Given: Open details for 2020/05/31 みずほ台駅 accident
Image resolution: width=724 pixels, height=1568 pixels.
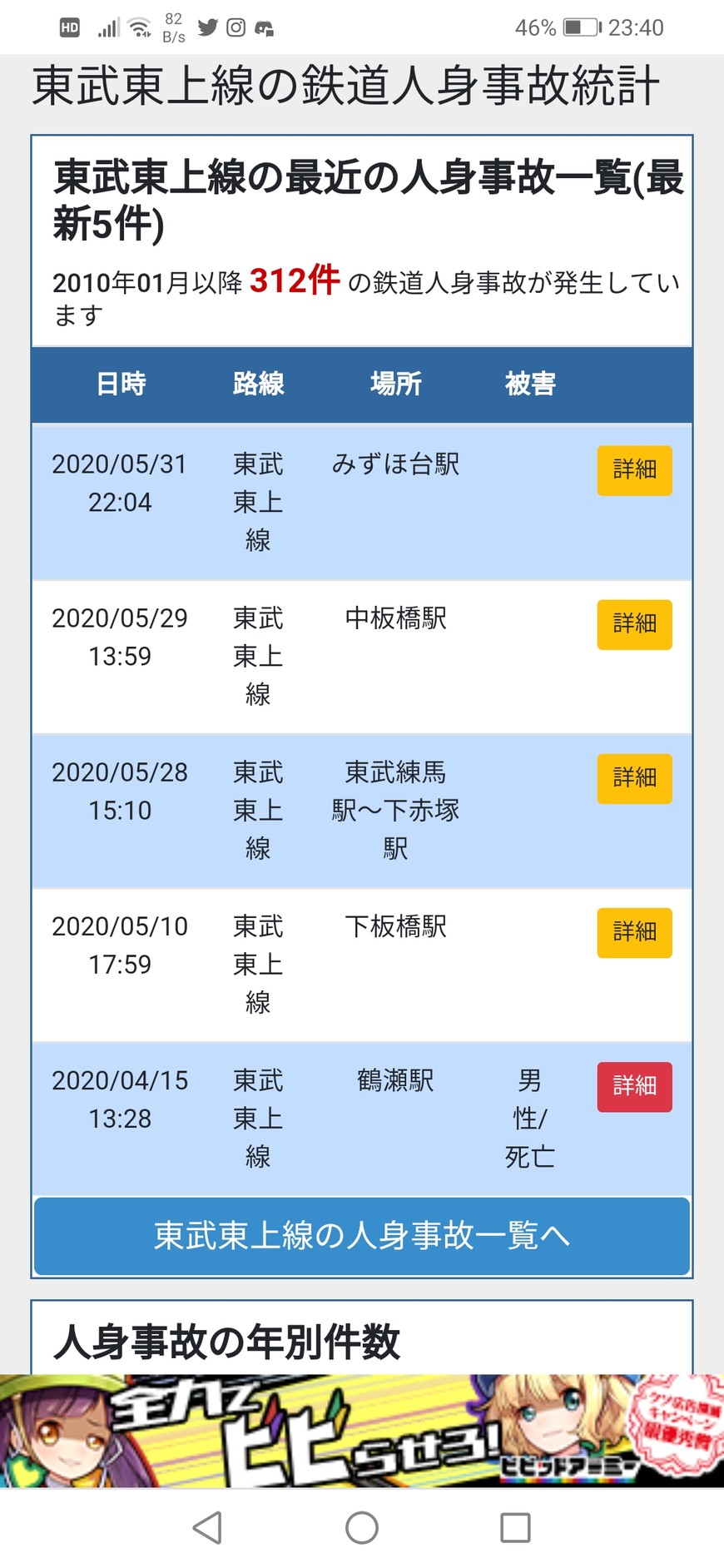Looking at the screenshot, I should pyautogui.click(x=634, y=470).
